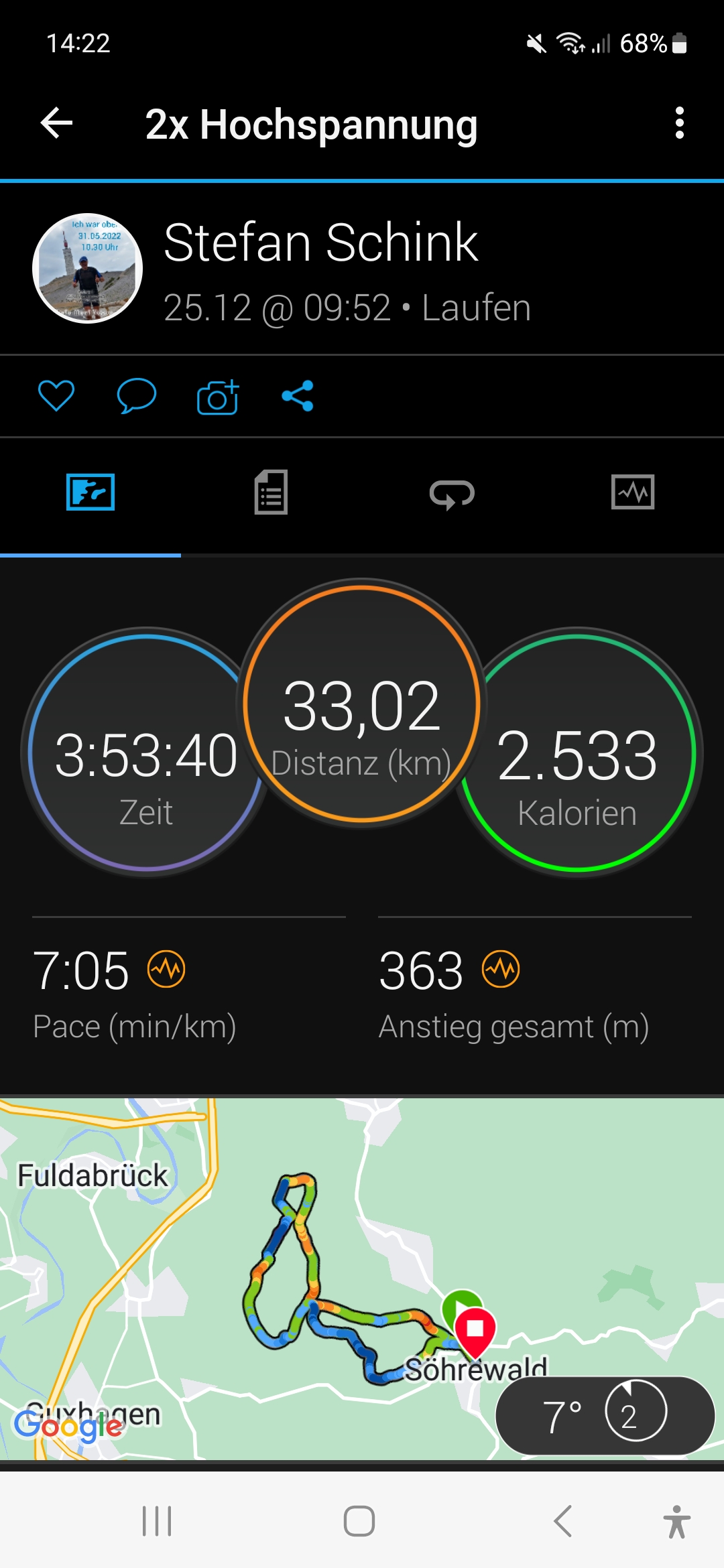Like this activity with the heart icon
Screen dimensions: 724x1568
[56, 395]
